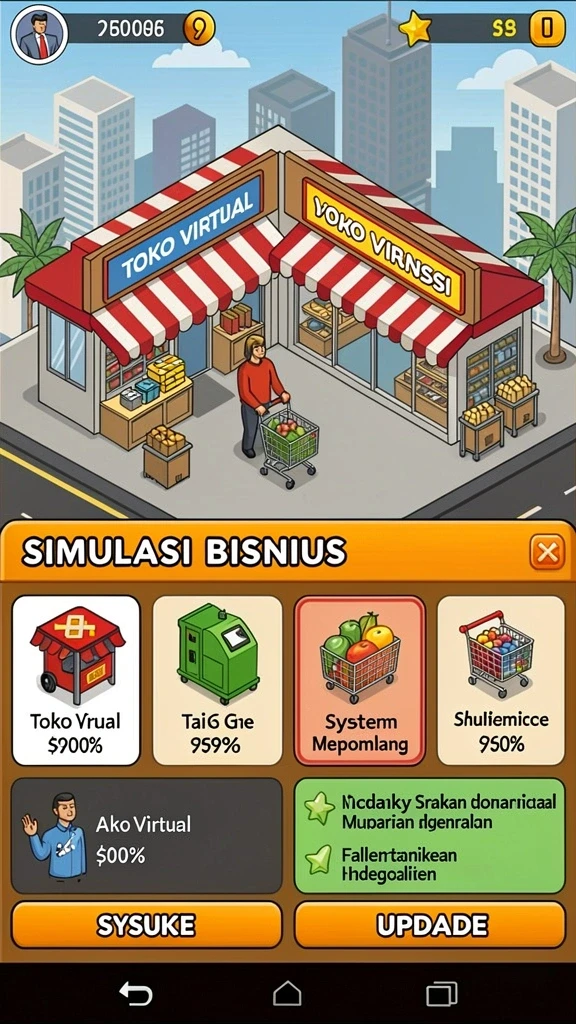
Task: Close the Simulasi Bisnius panel
Action: pos(547,553)
